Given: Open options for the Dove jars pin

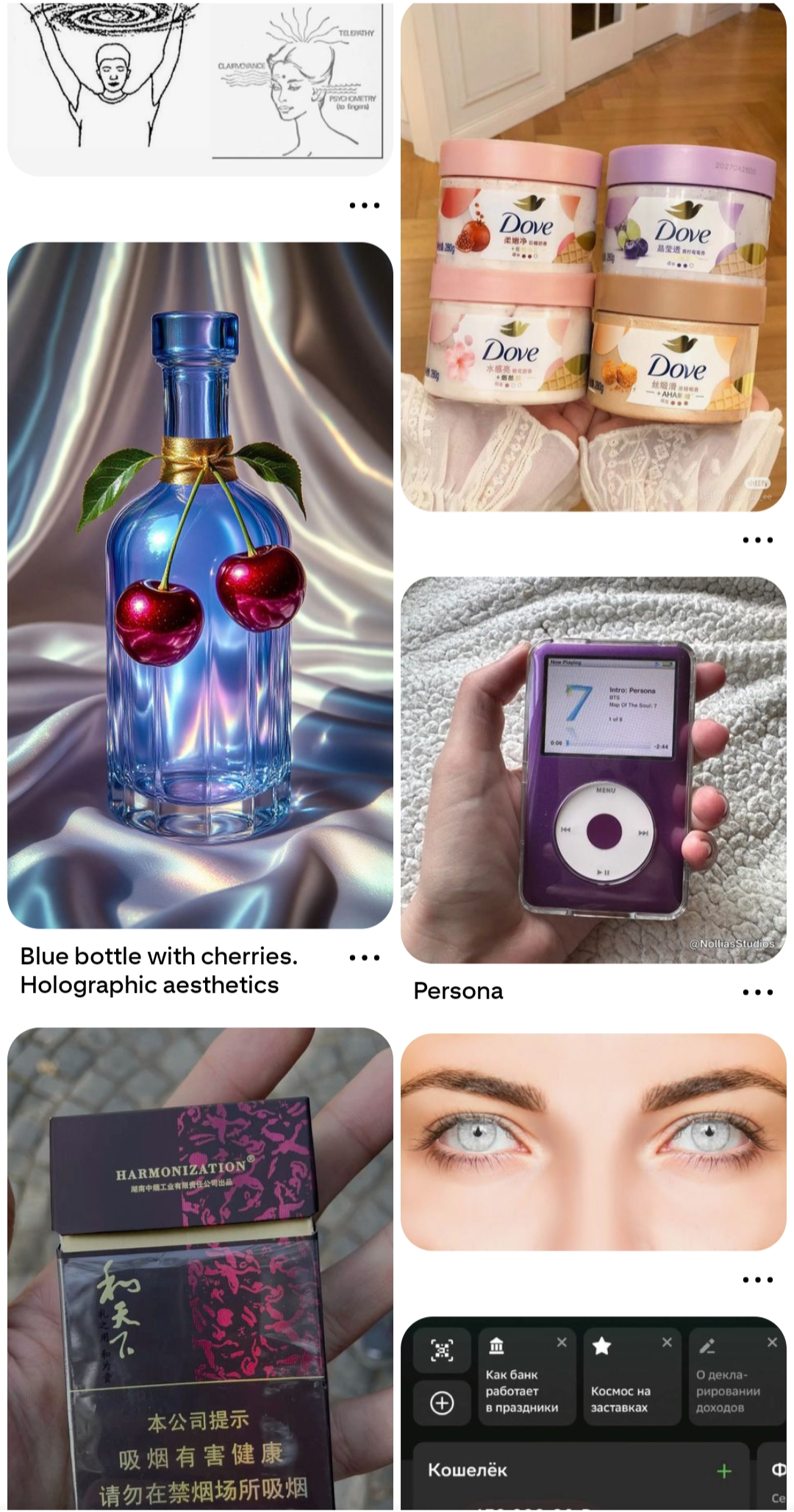Looking at the screenshot, I should 758,540.
